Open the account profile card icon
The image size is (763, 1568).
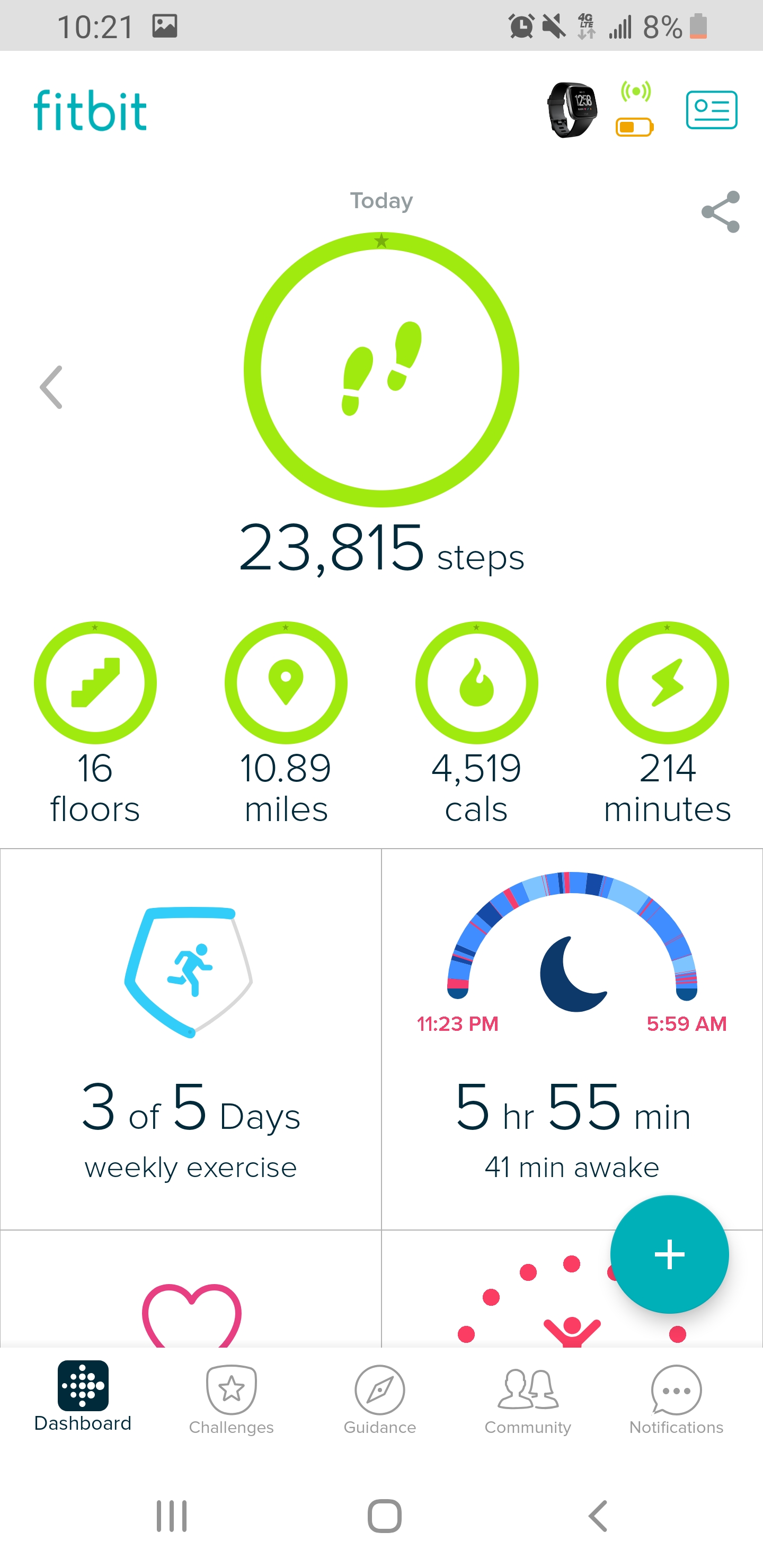click(x=711, y=110)
